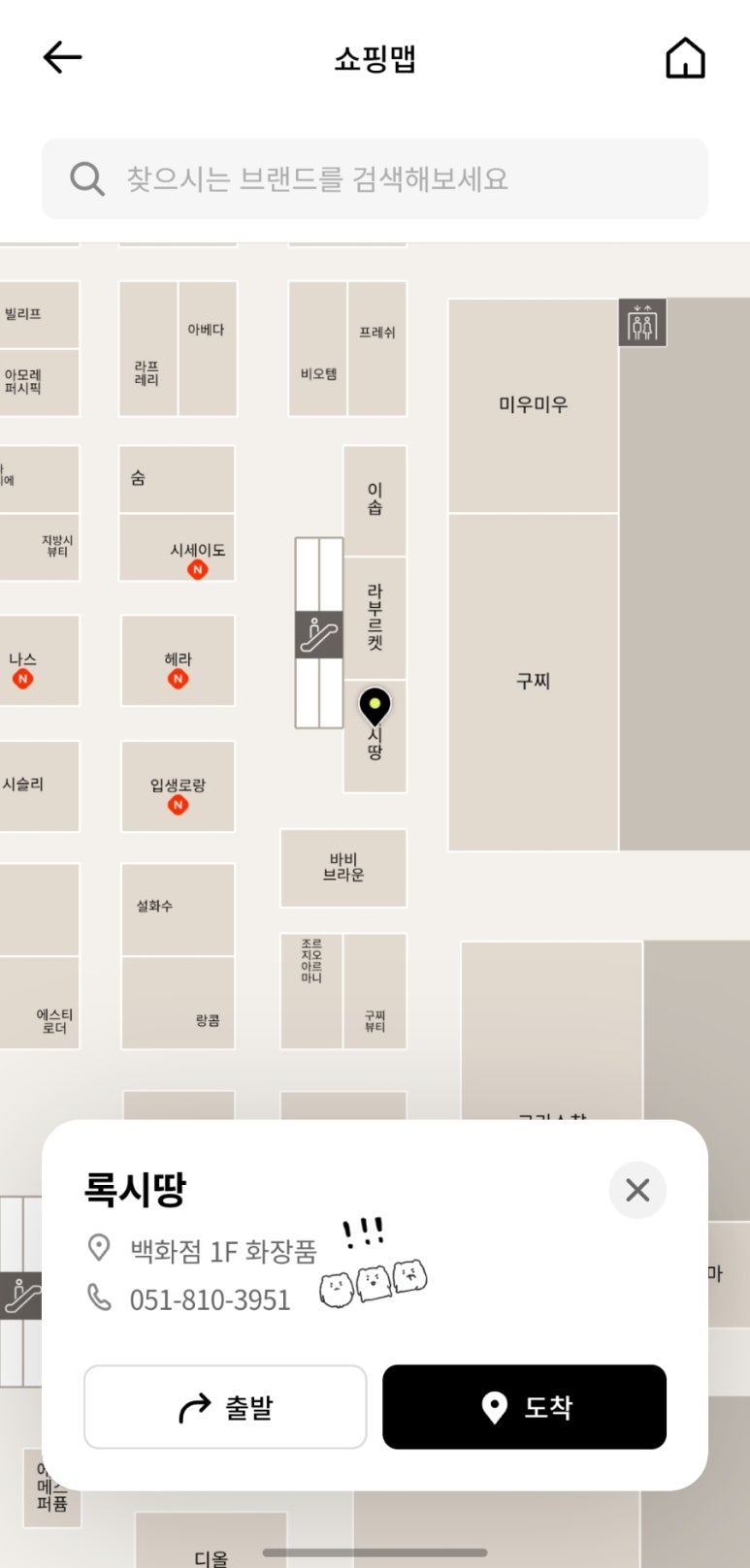The height and width of the screenshot is (1568, 750).
Task: Select the 비오템 store on the map
Action: pos(318,373)
